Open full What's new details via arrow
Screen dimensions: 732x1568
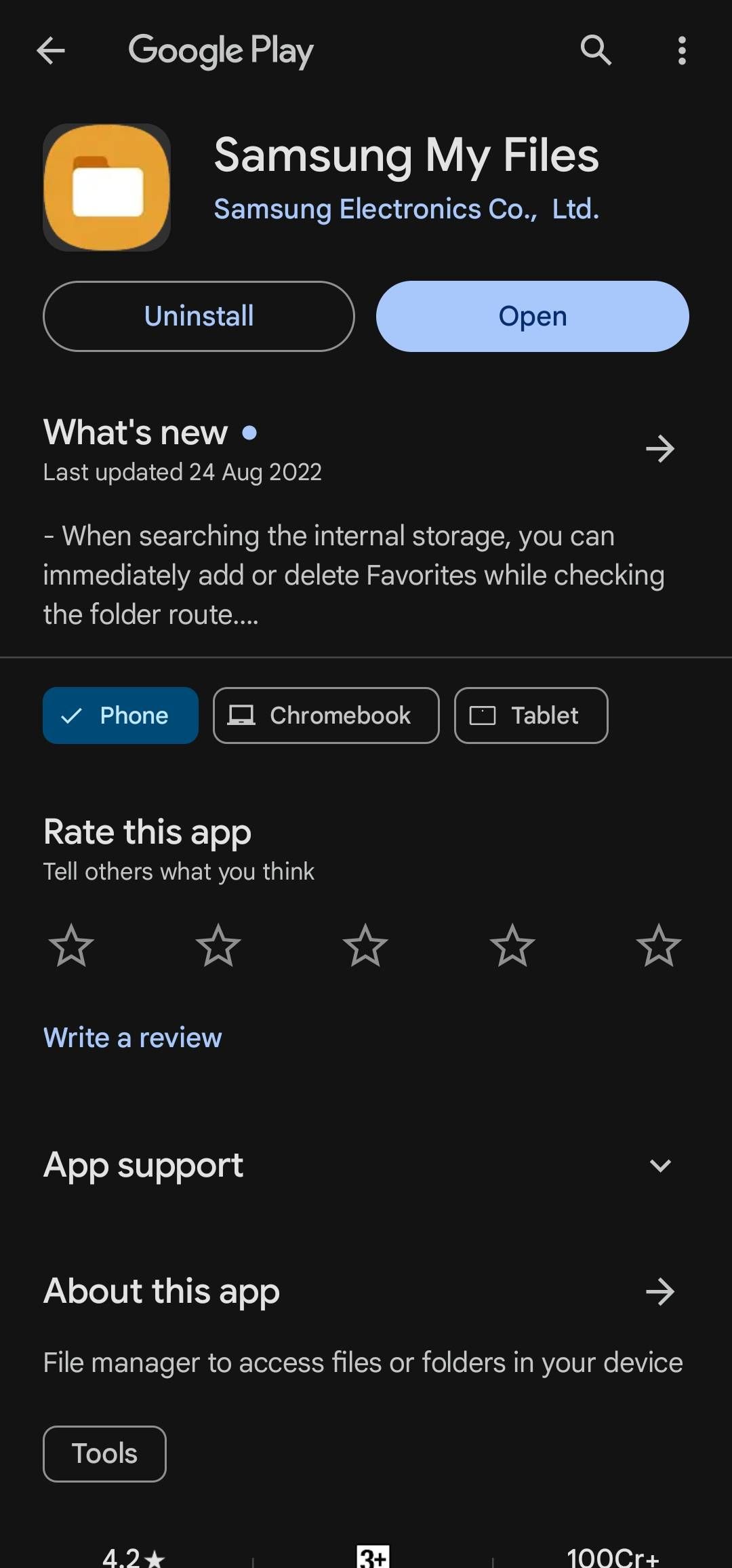(659, 448)
